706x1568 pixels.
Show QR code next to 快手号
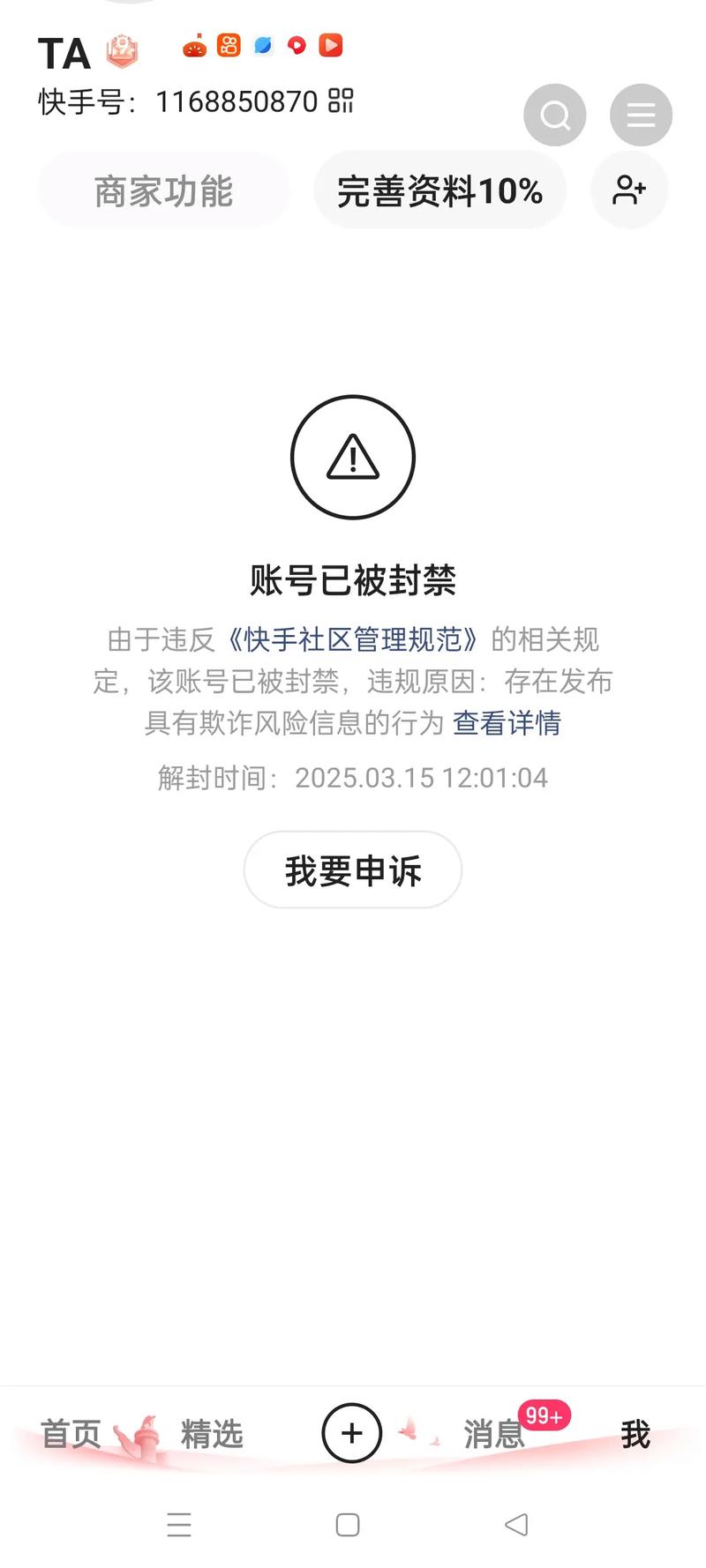pyautogui.click(x=341, y=101)
